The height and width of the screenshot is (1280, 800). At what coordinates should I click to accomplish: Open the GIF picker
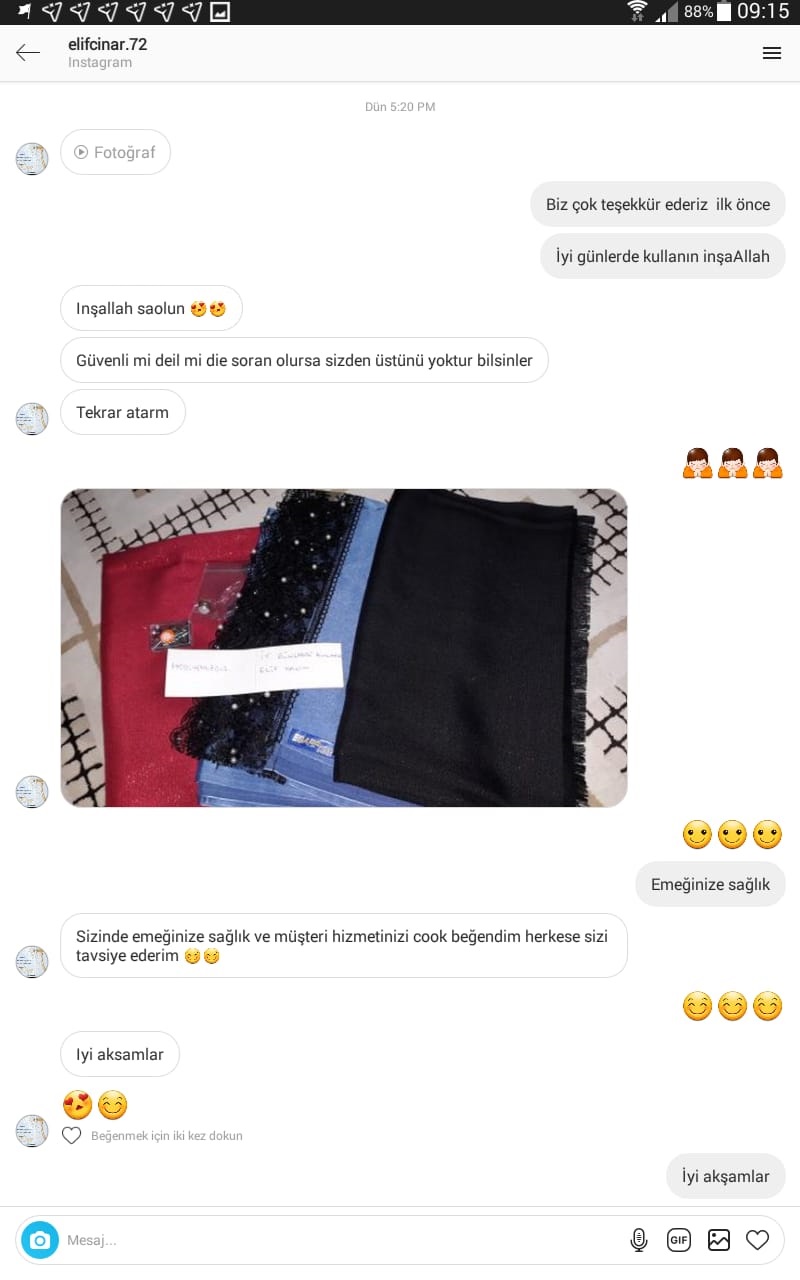tap(679, 1240)
